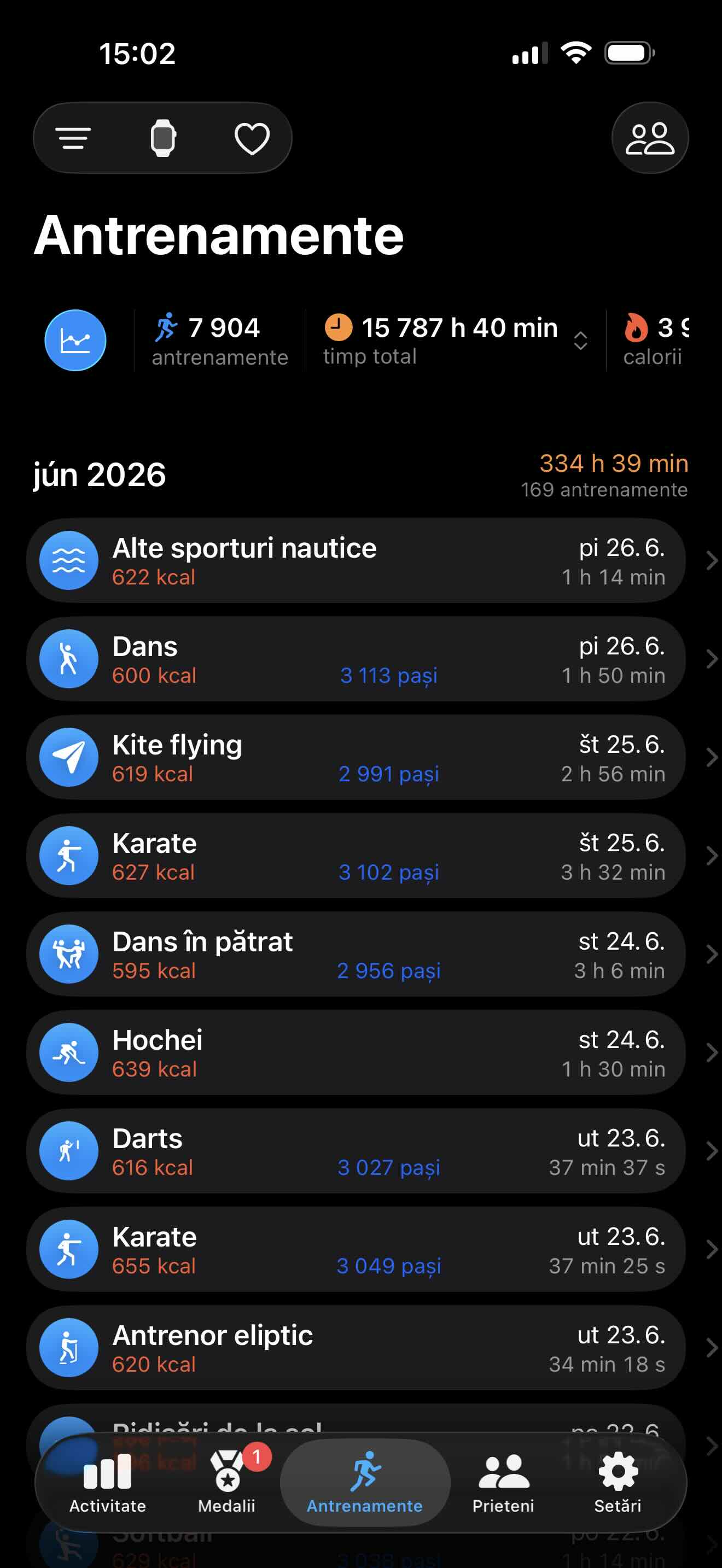Switch to the Activitate tab

108,1483
